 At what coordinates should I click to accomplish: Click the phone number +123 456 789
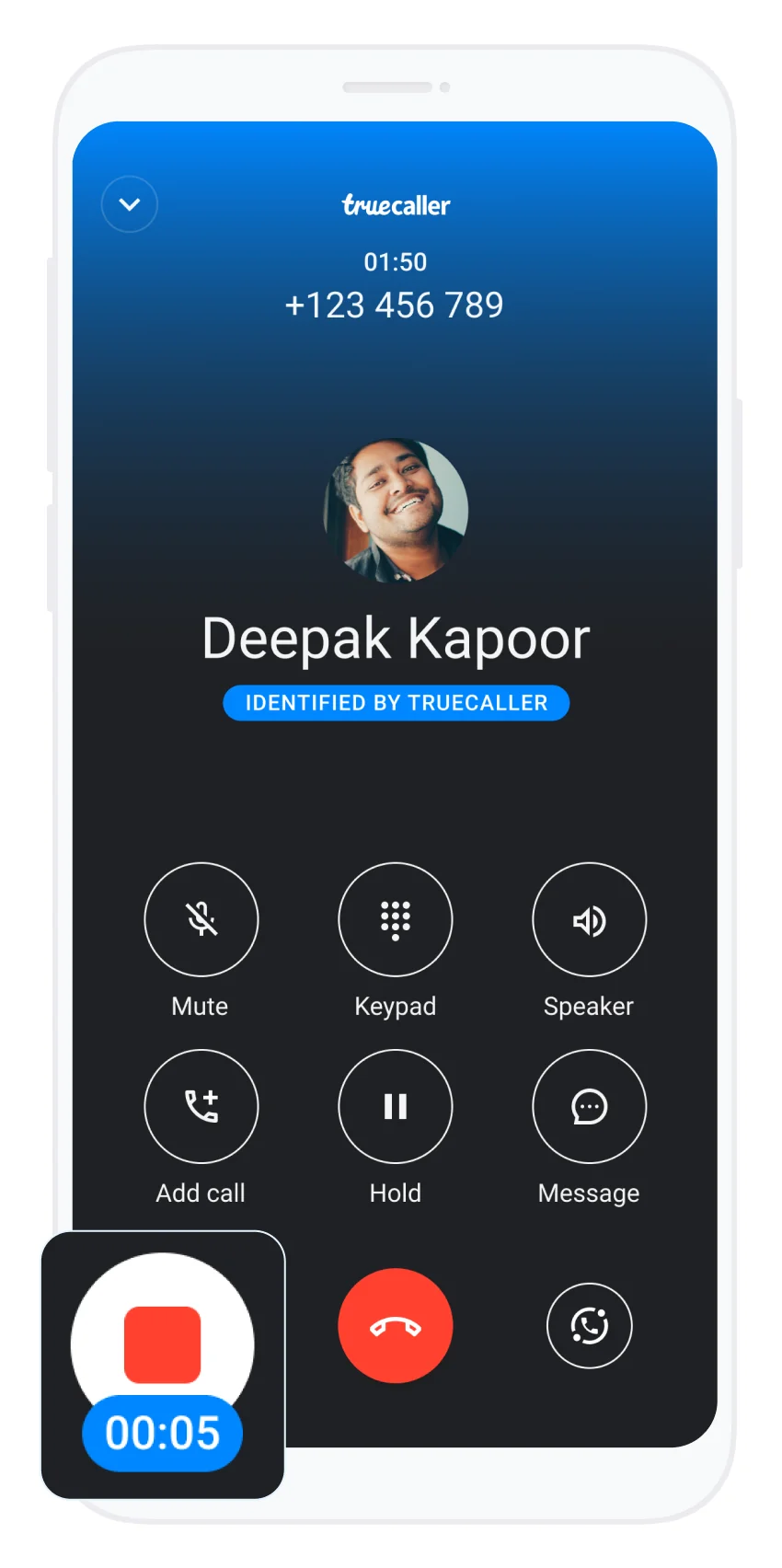(x=395, y=305)
